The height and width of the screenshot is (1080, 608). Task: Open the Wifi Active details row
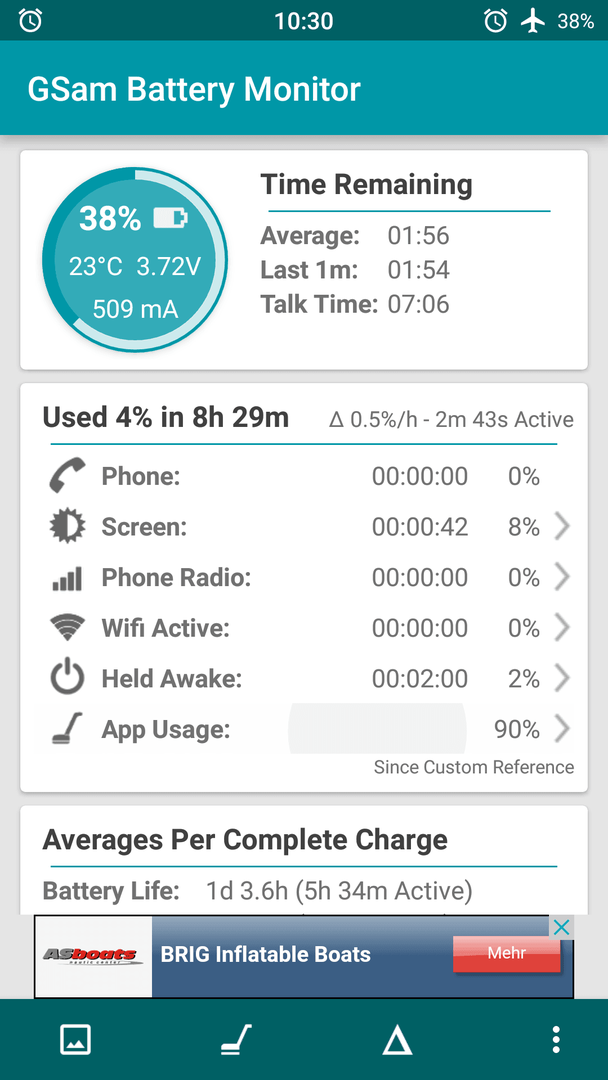point(308,628)
